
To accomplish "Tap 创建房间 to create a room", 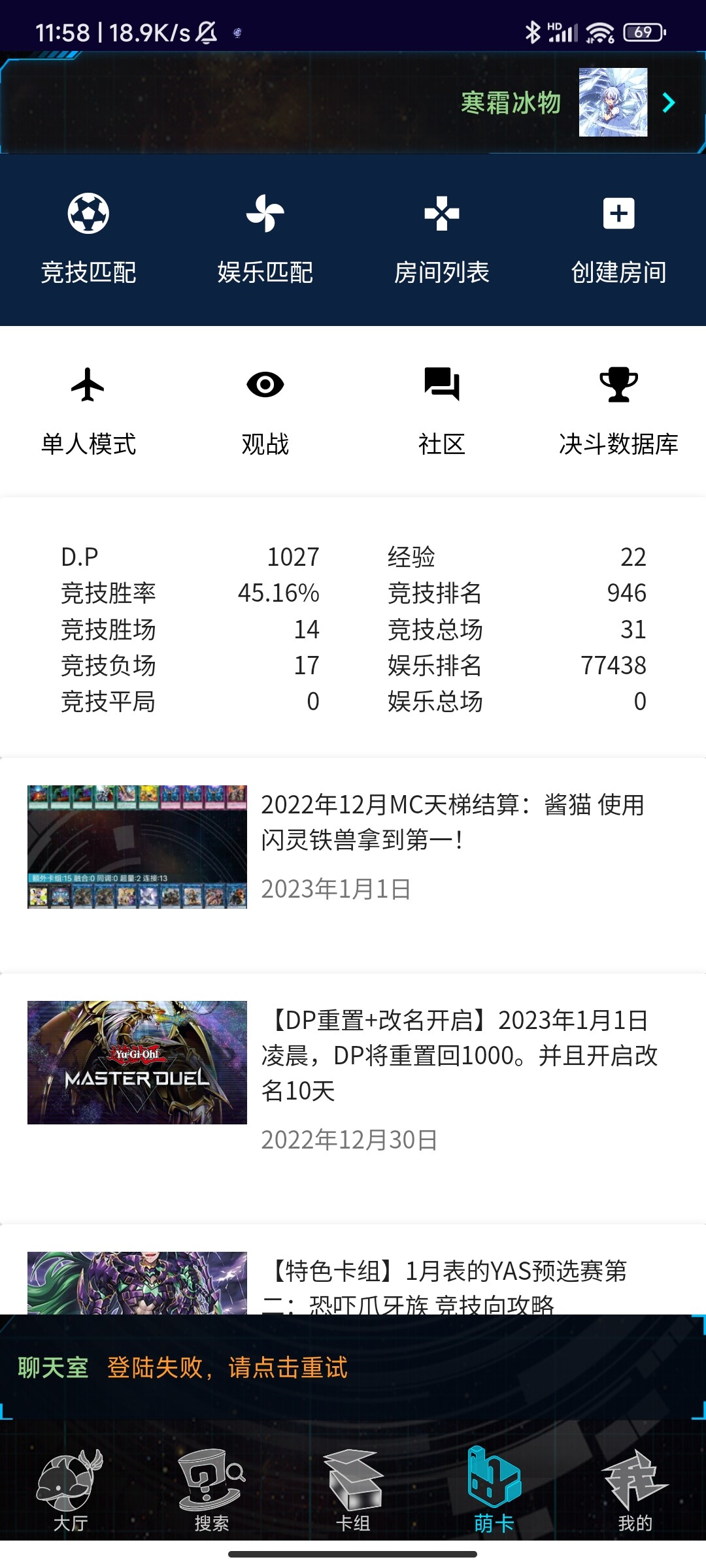I will pos(618,240).
